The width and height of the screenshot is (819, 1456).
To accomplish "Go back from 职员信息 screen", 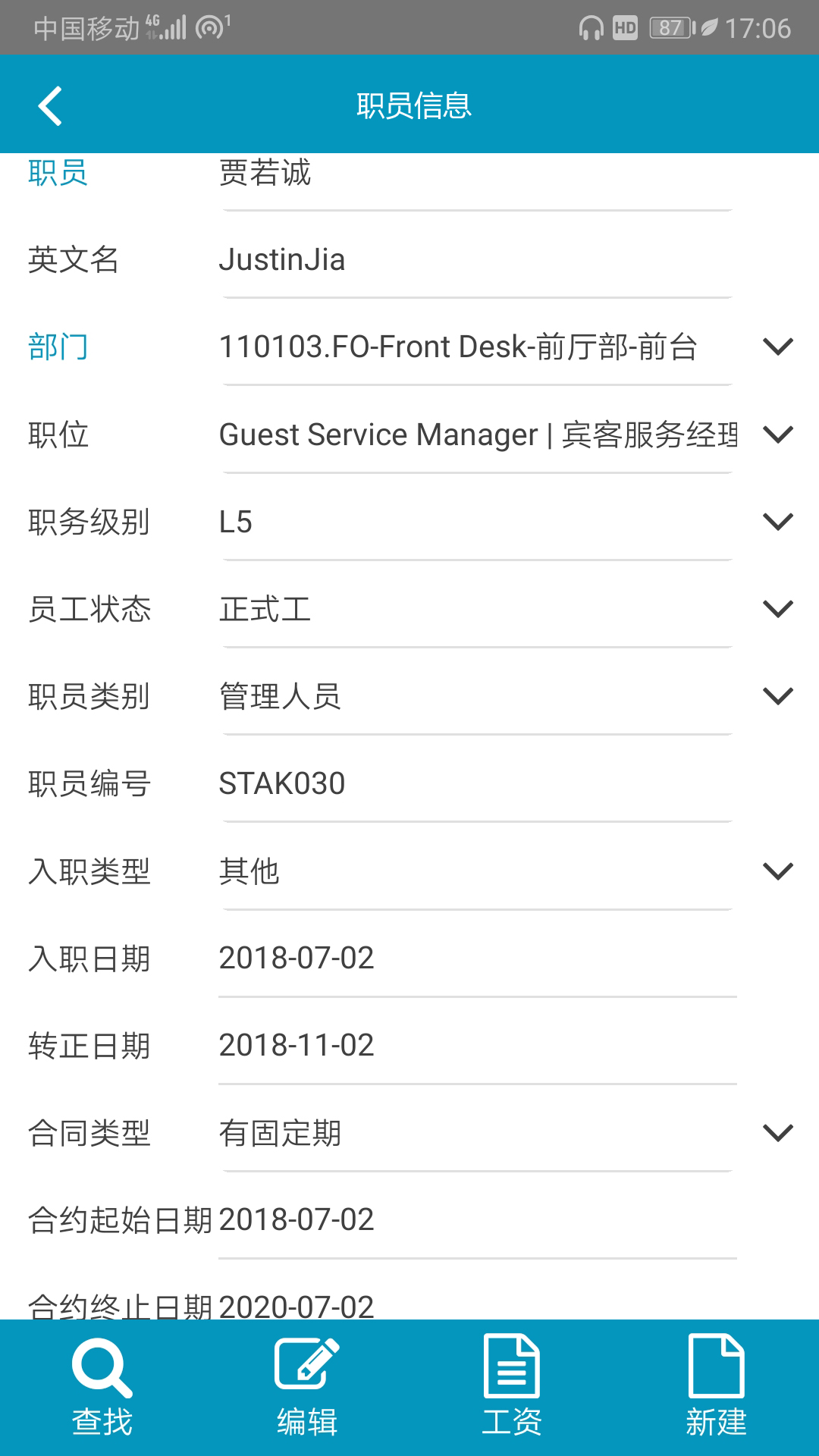I will click(50, 105).
